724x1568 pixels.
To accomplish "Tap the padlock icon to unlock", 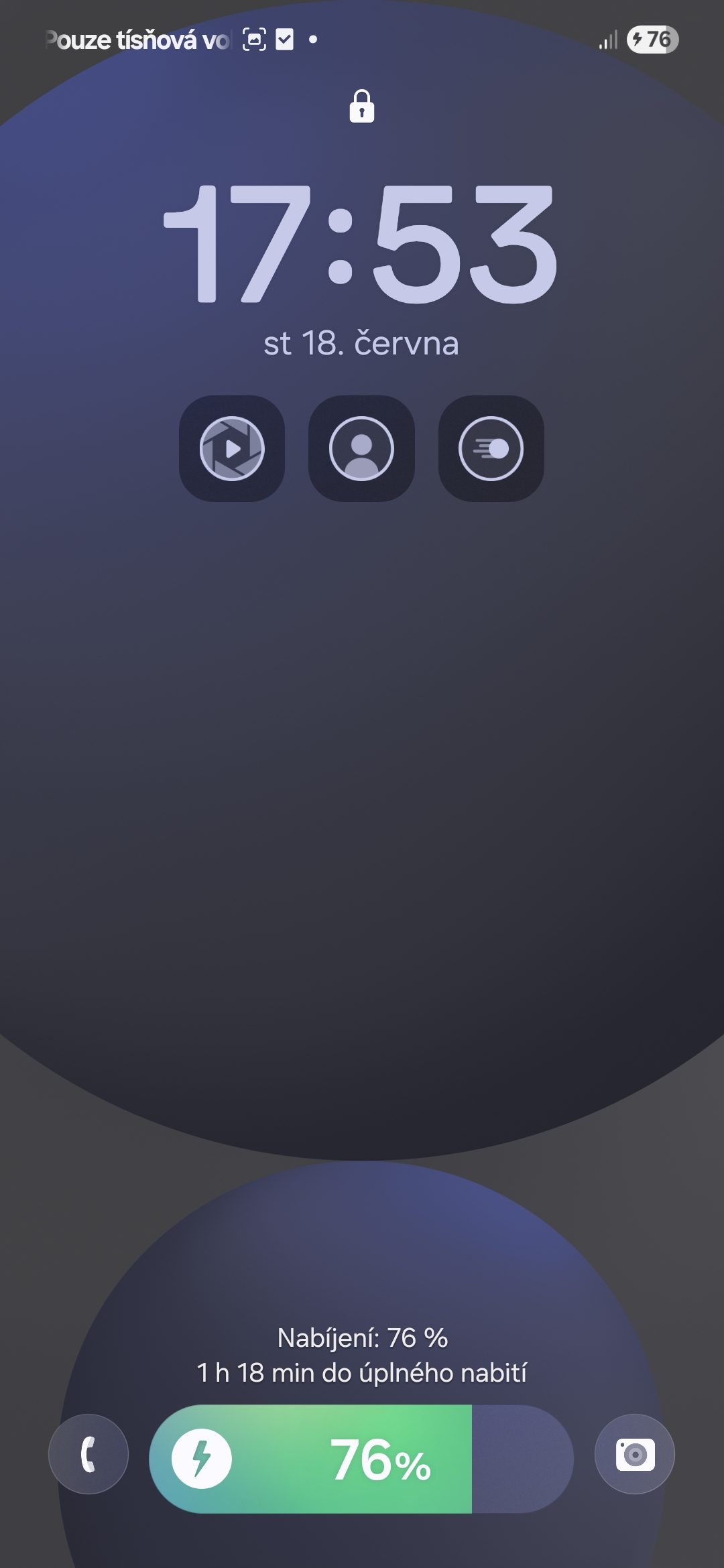I will pos(362,106).
